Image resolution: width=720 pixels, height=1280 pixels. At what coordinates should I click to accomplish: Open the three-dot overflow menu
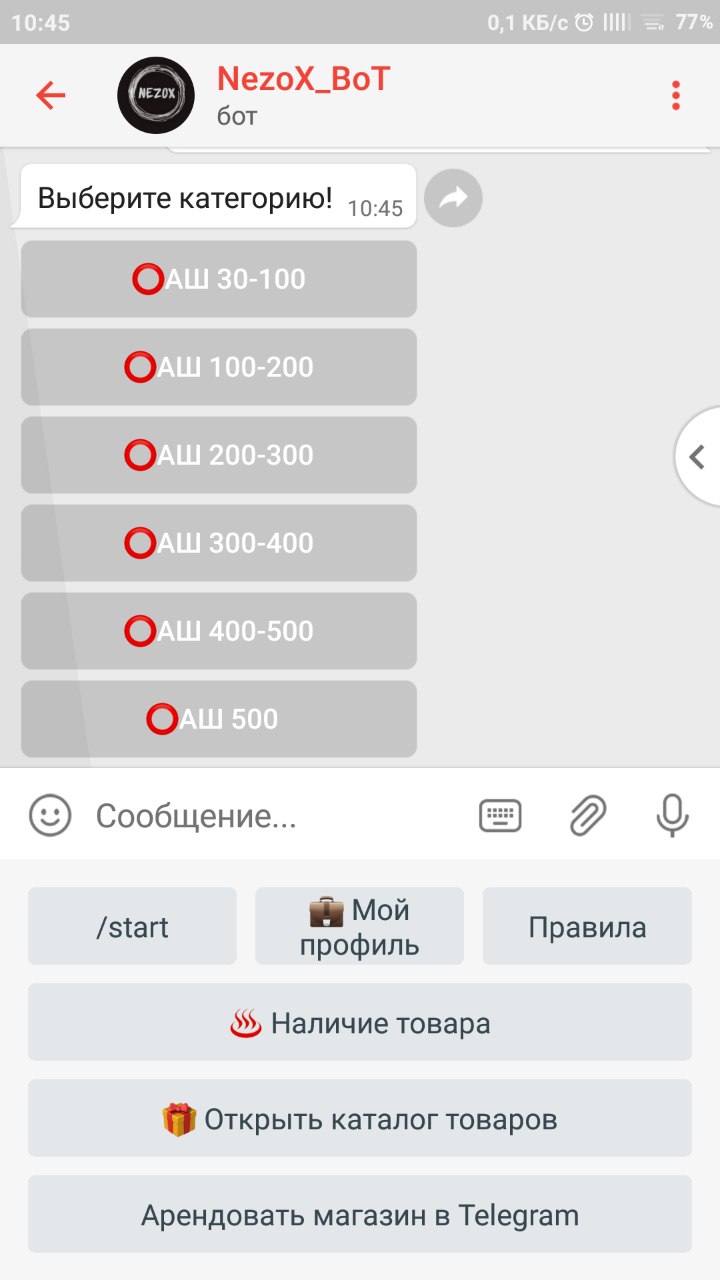(676, 96)
